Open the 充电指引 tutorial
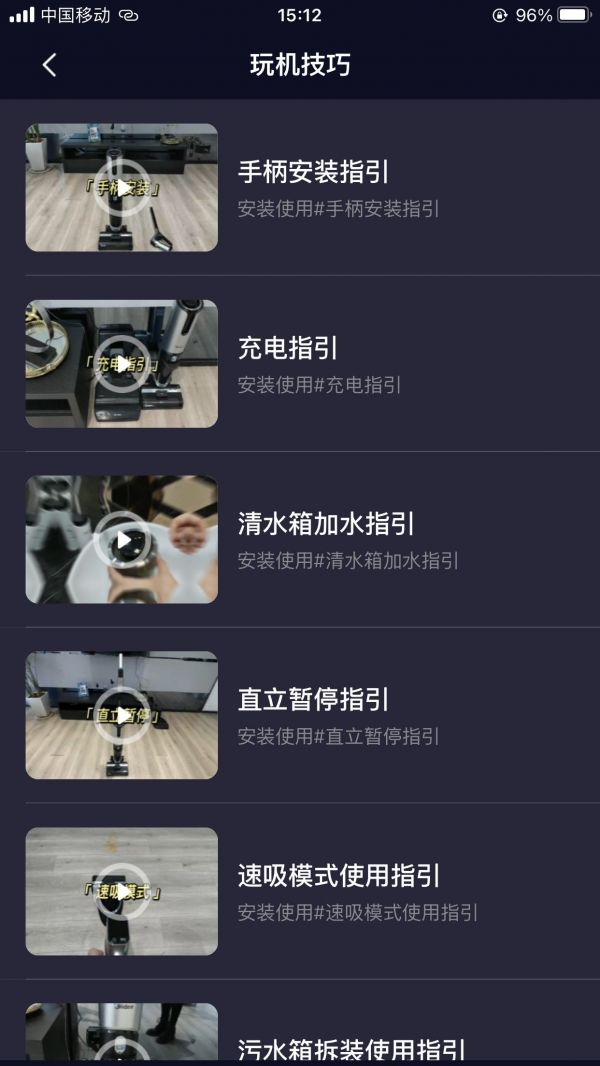 [x=288, y=348]
